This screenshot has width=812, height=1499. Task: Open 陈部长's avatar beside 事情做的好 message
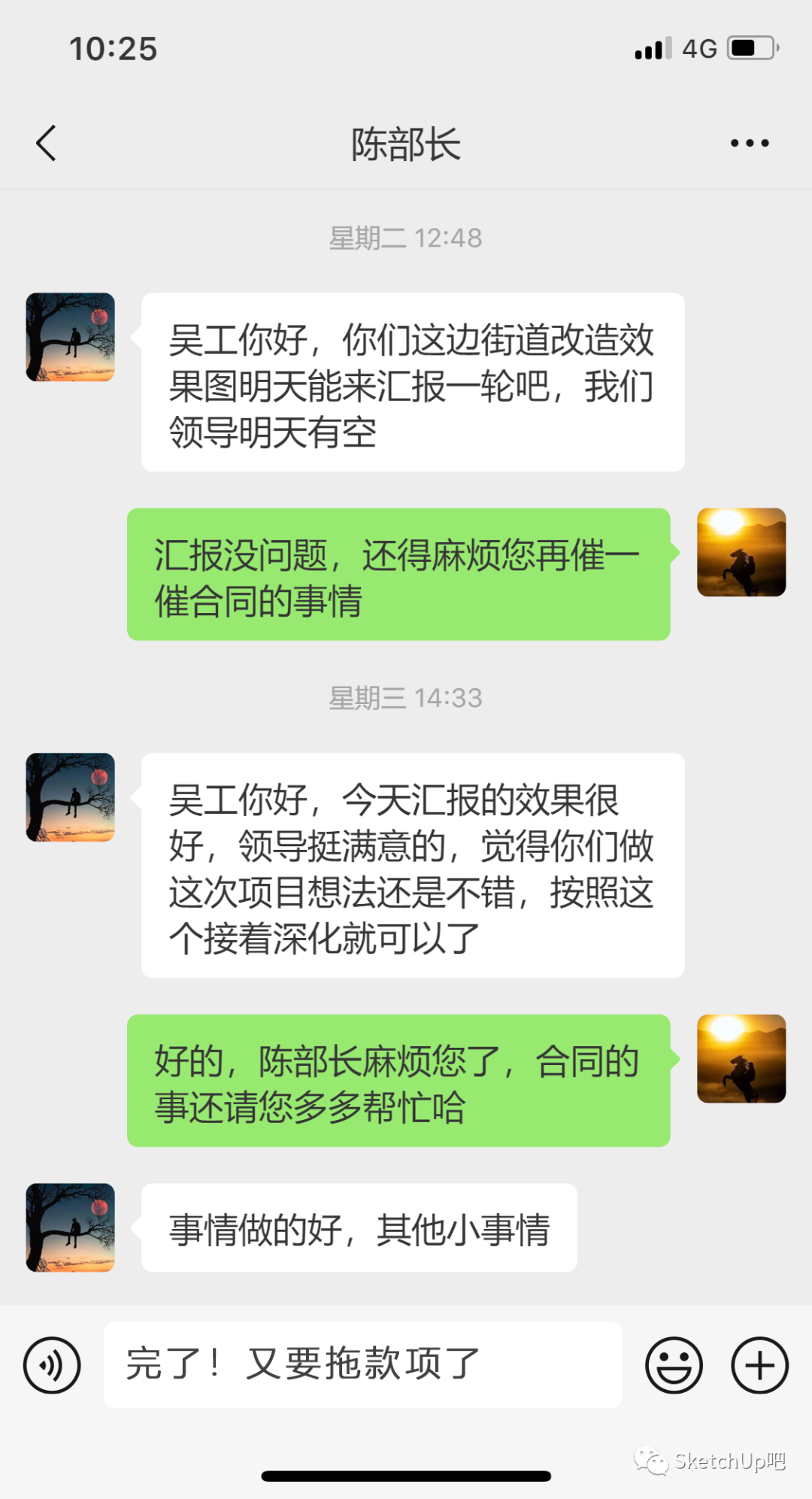(71, 1227)
